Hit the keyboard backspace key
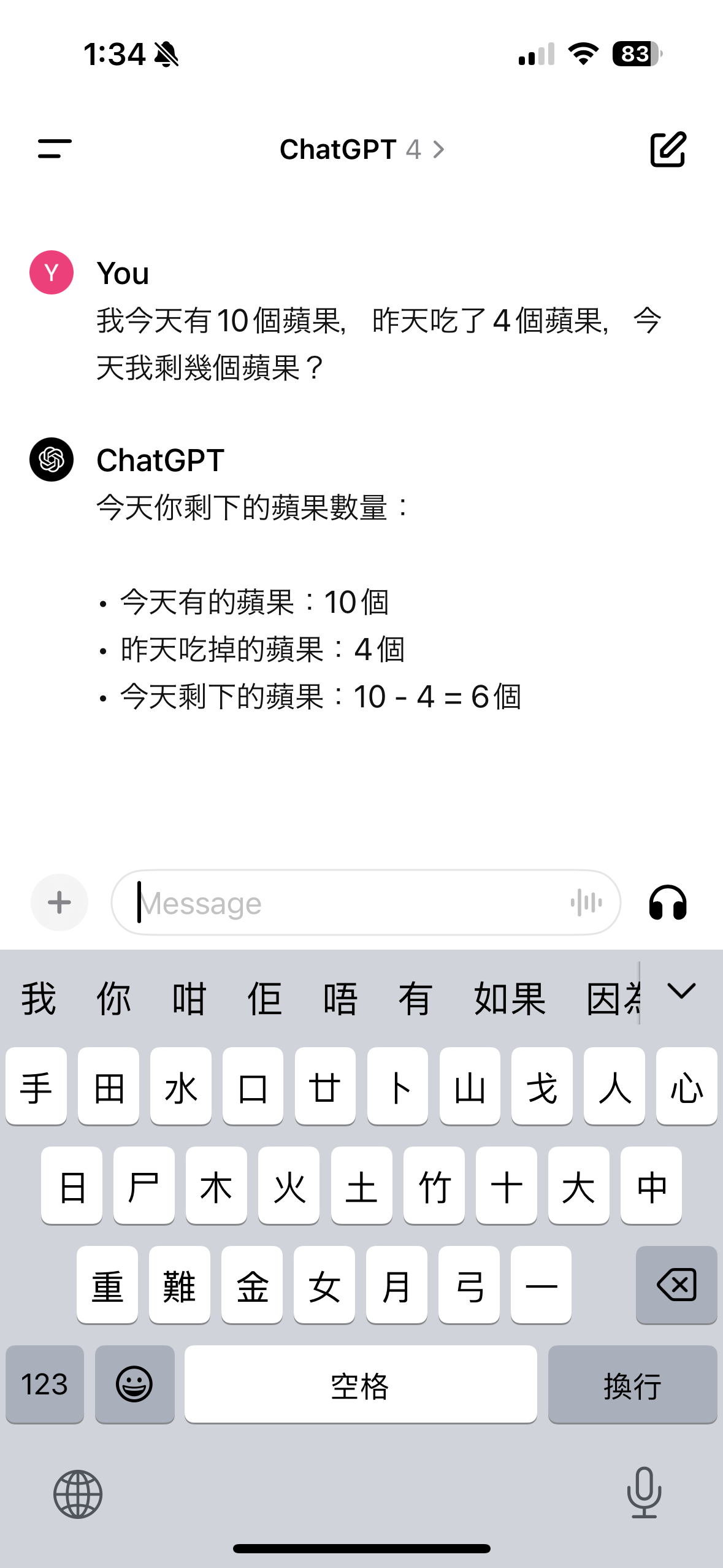 coord(676,1285)
